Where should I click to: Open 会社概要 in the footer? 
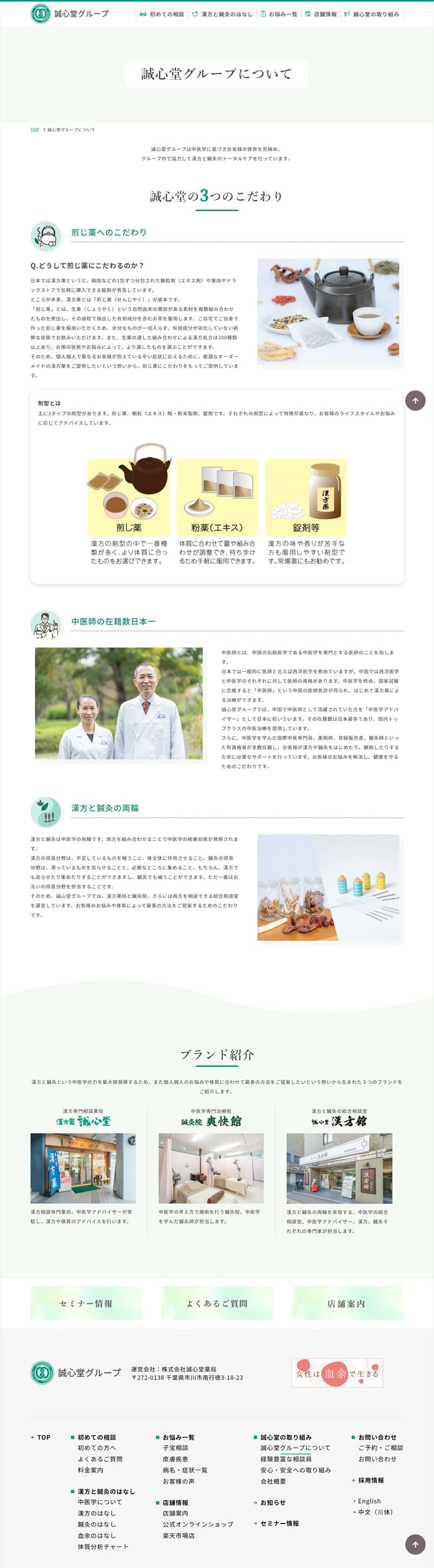[273, 1481]
